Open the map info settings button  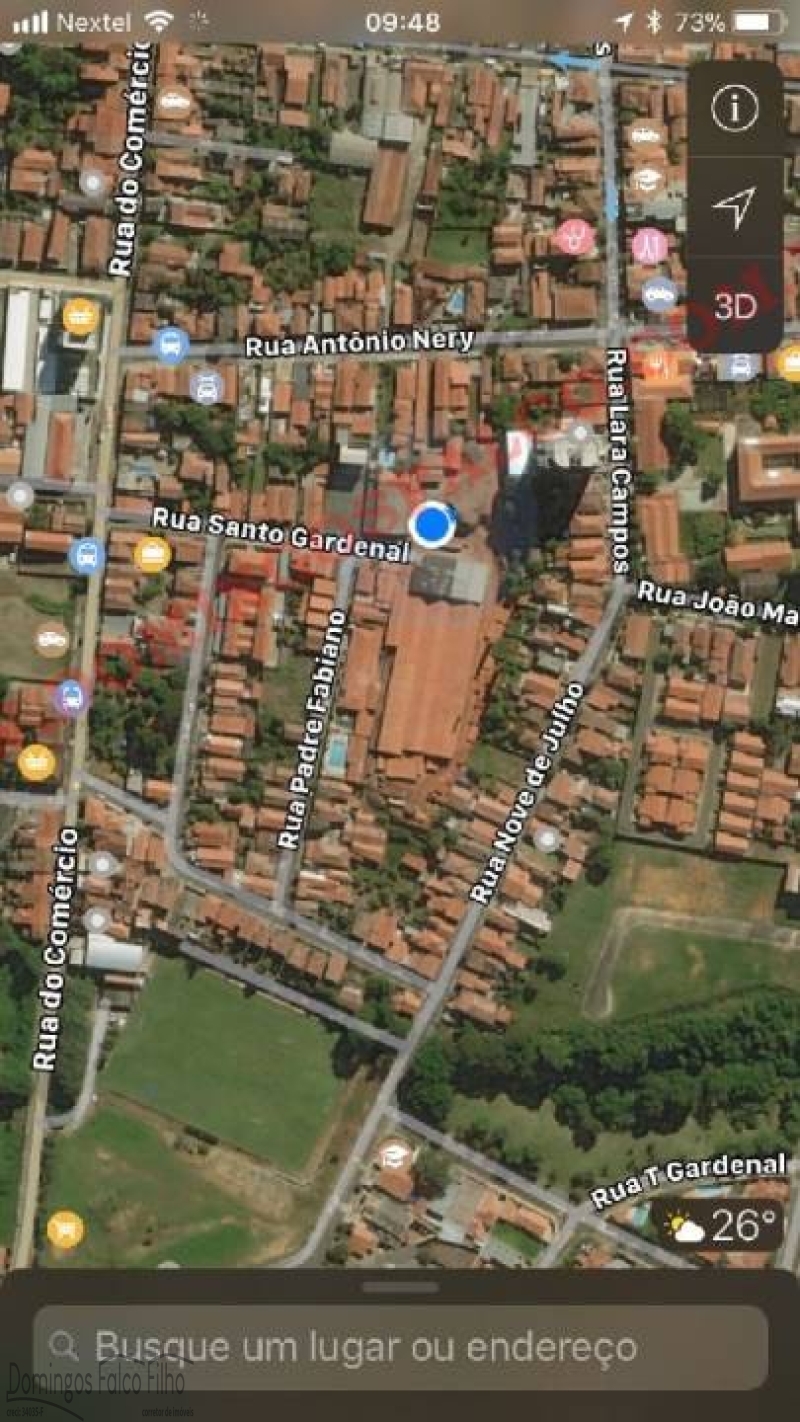tap(734, 108)
